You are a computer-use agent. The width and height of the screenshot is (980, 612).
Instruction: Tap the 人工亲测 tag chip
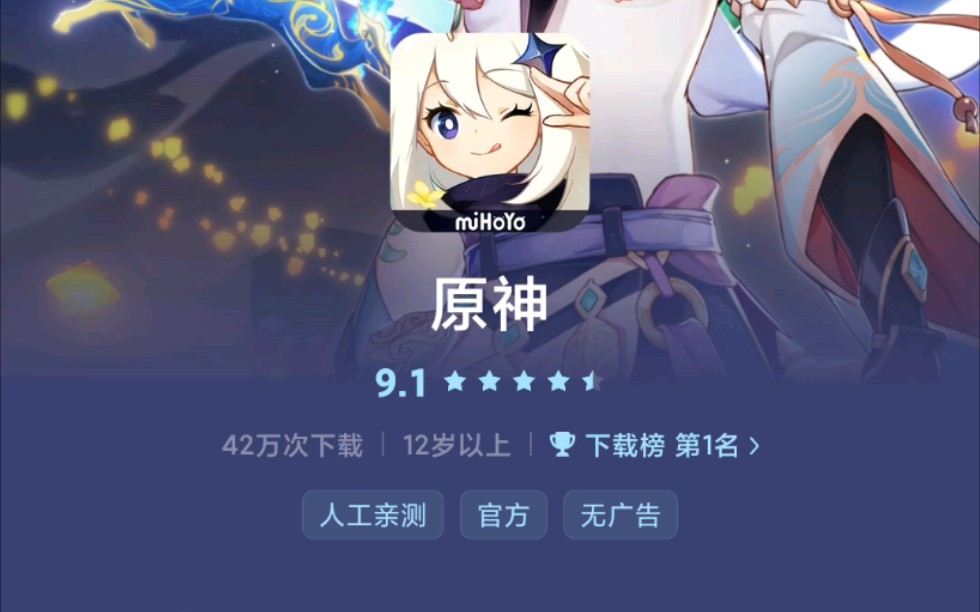[373, 515]
